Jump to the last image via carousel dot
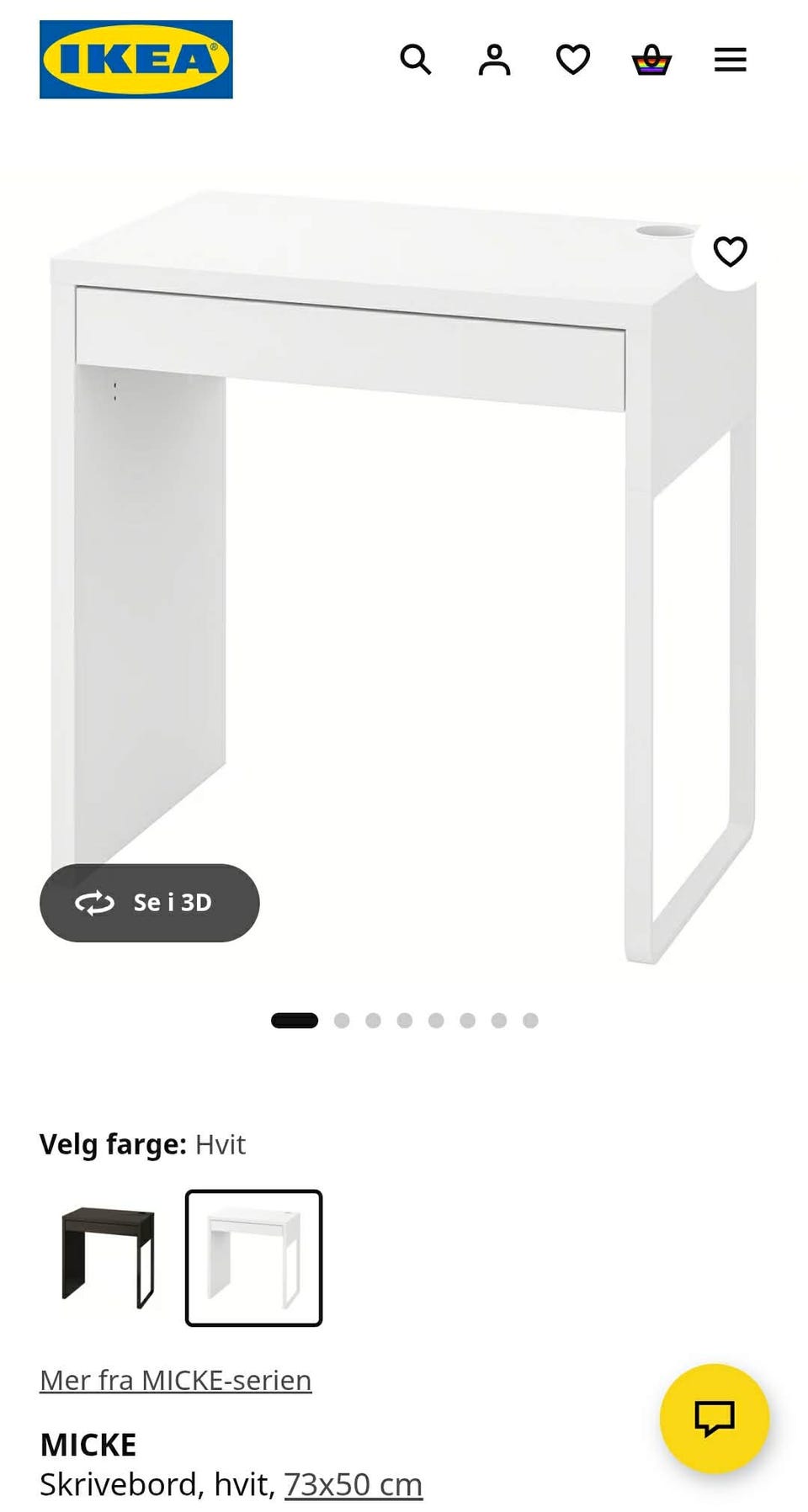The width and height of the screenshot is (808, 1512). click(530, 1019)
